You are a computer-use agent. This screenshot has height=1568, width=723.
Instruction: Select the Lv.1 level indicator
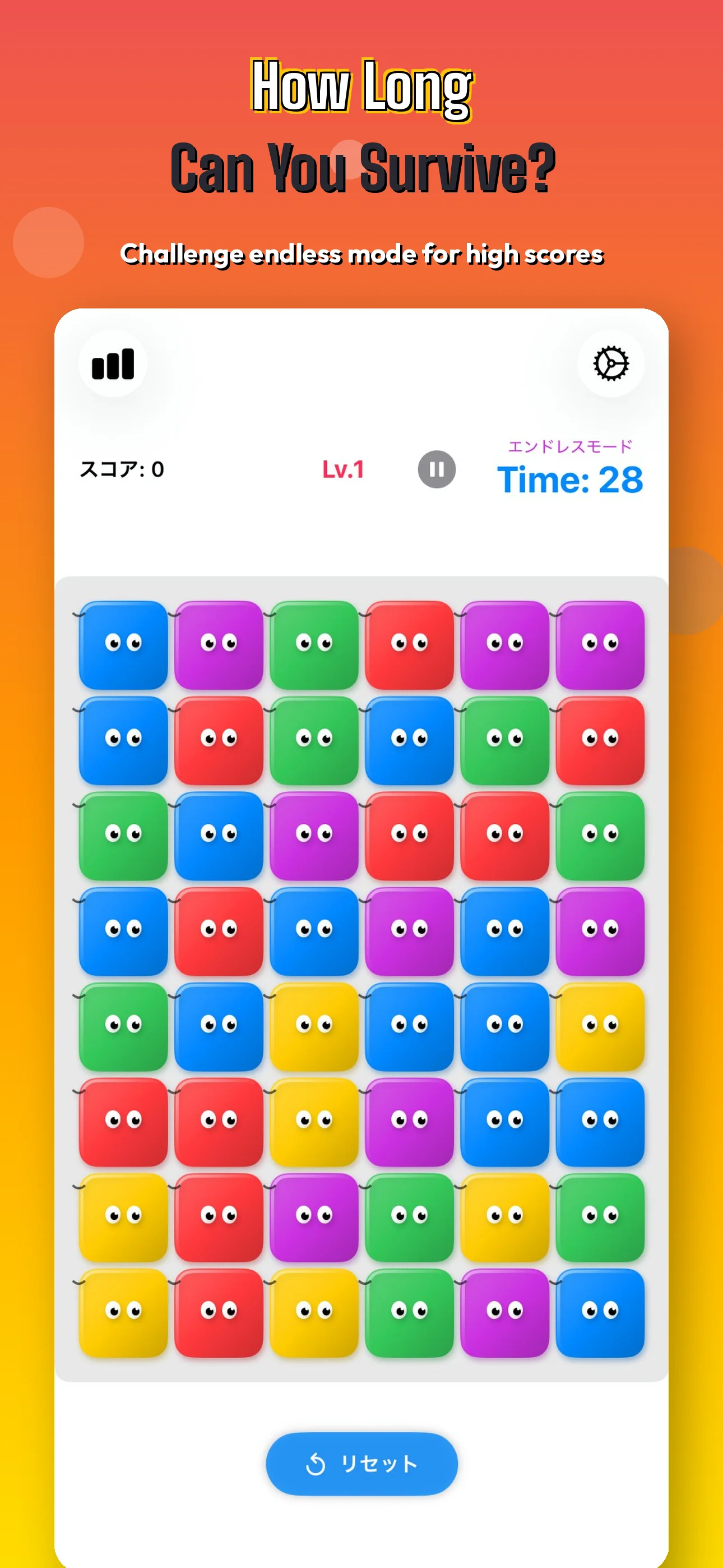(343, 470)
